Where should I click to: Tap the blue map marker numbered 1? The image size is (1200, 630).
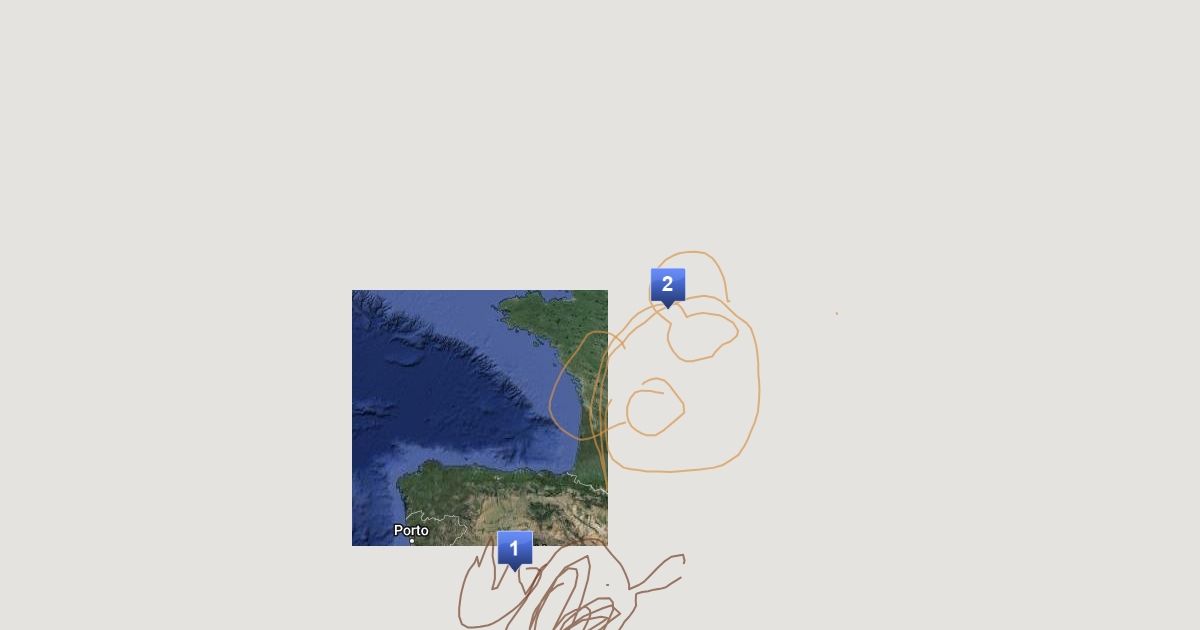pos(514,549)
